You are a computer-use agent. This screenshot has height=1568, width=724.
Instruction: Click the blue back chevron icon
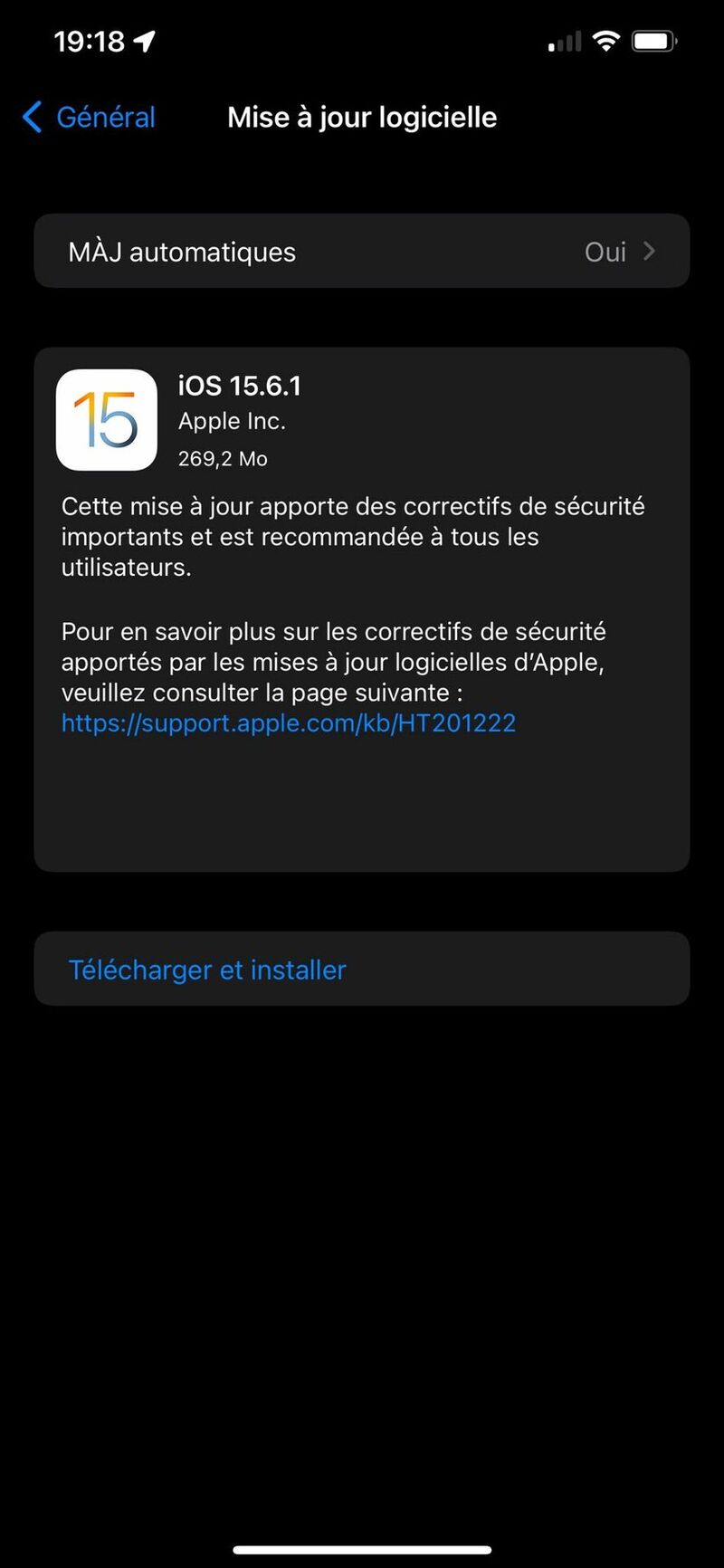pos(32,117)
